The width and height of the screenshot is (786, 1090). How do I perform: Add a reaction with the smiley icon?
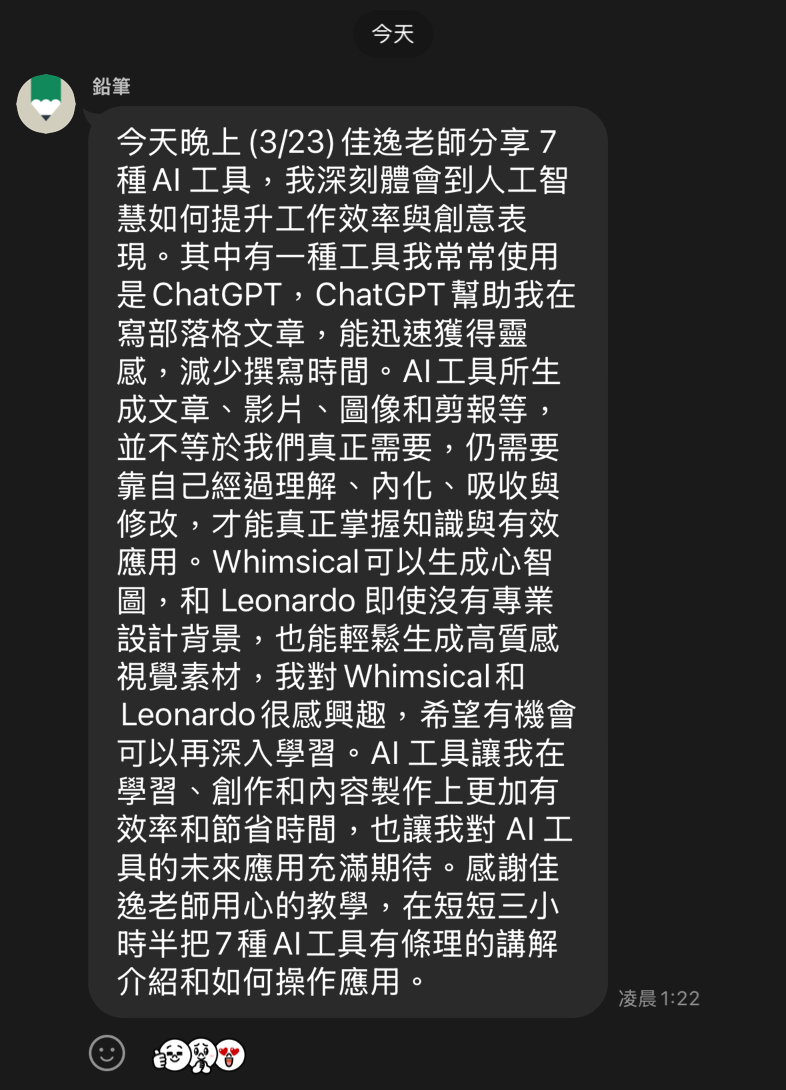click(107, 1052)
